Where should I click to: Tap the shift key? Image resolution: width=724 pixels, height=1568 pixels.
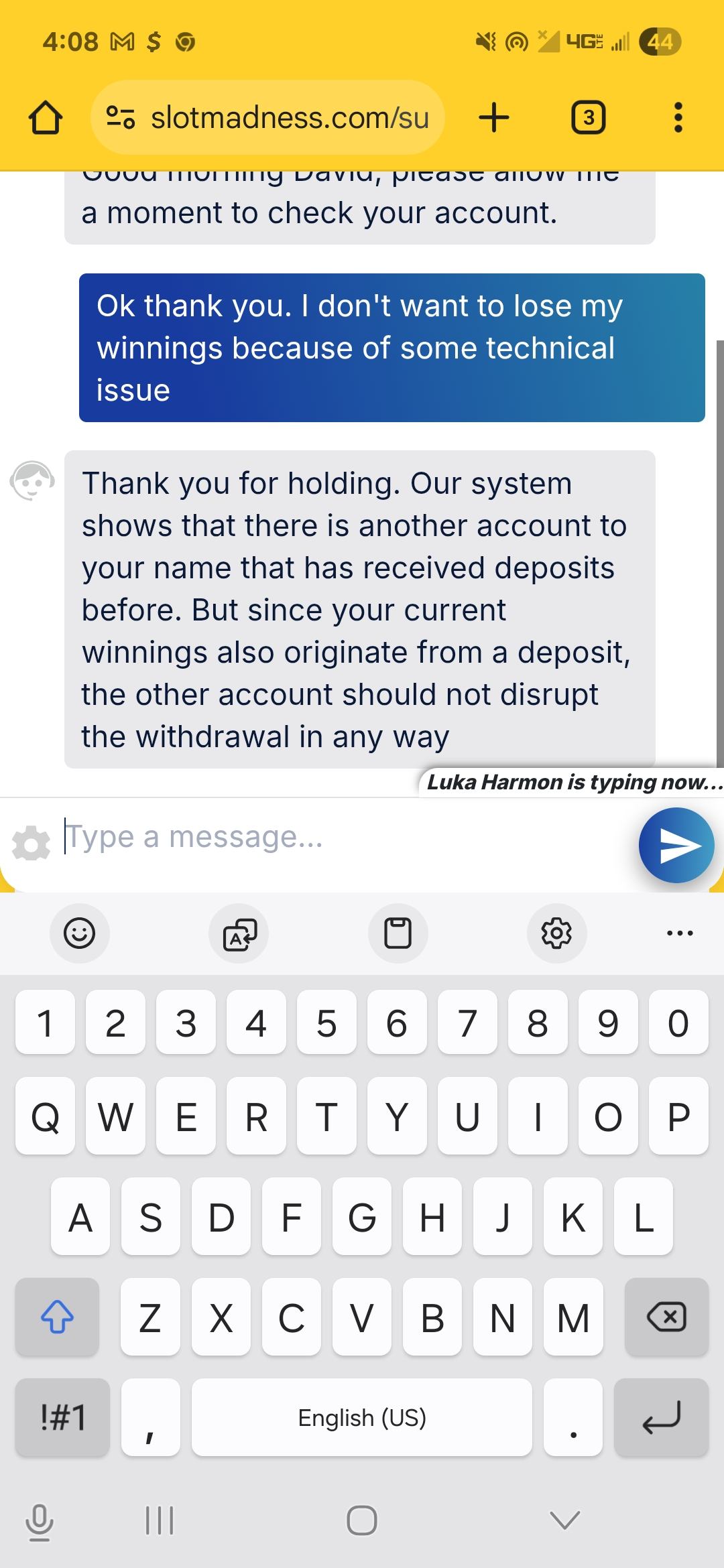(x=57, y=1317)
